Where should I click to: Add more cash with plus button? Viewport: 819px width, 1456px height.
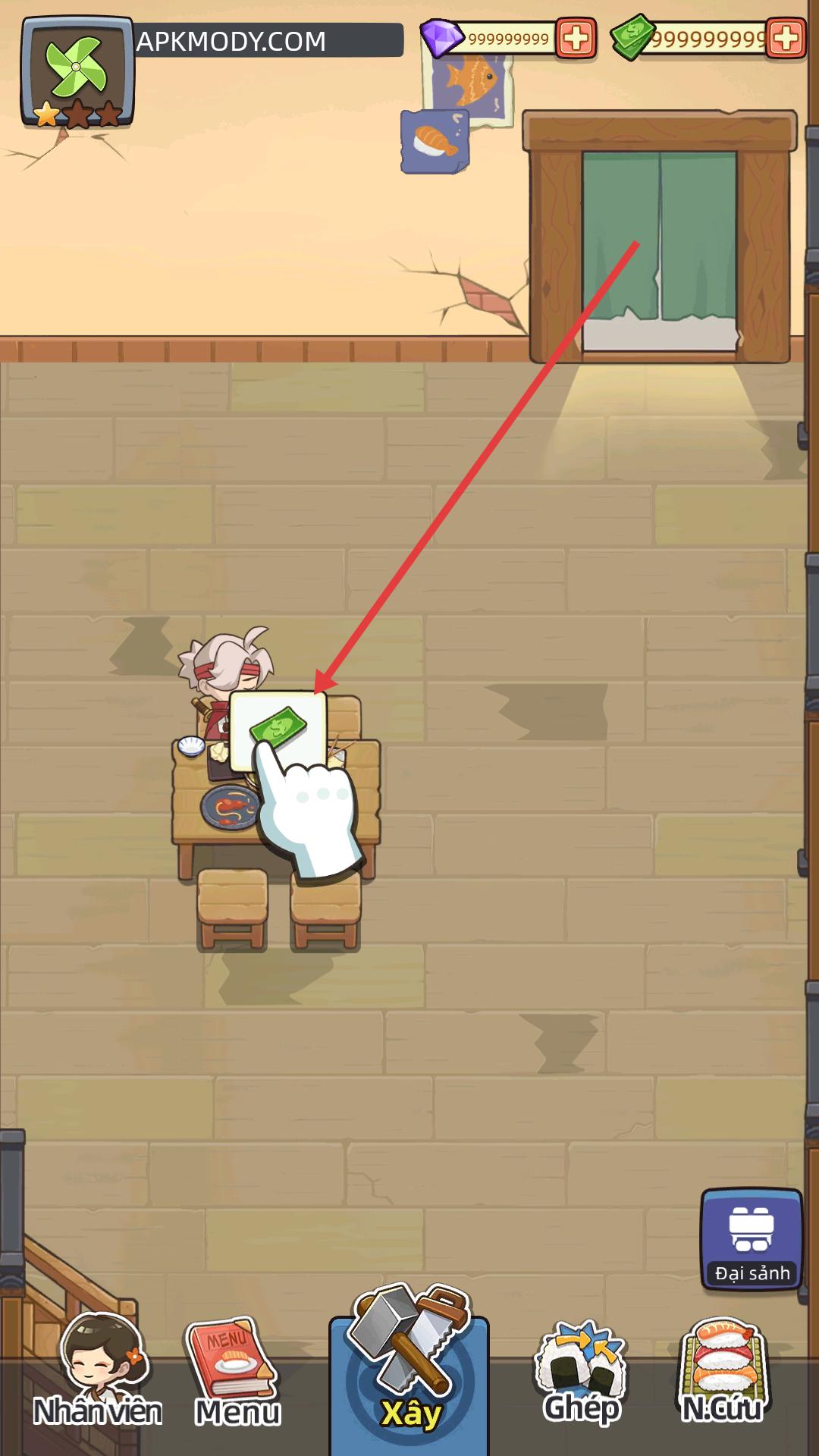tap(786, 38)
